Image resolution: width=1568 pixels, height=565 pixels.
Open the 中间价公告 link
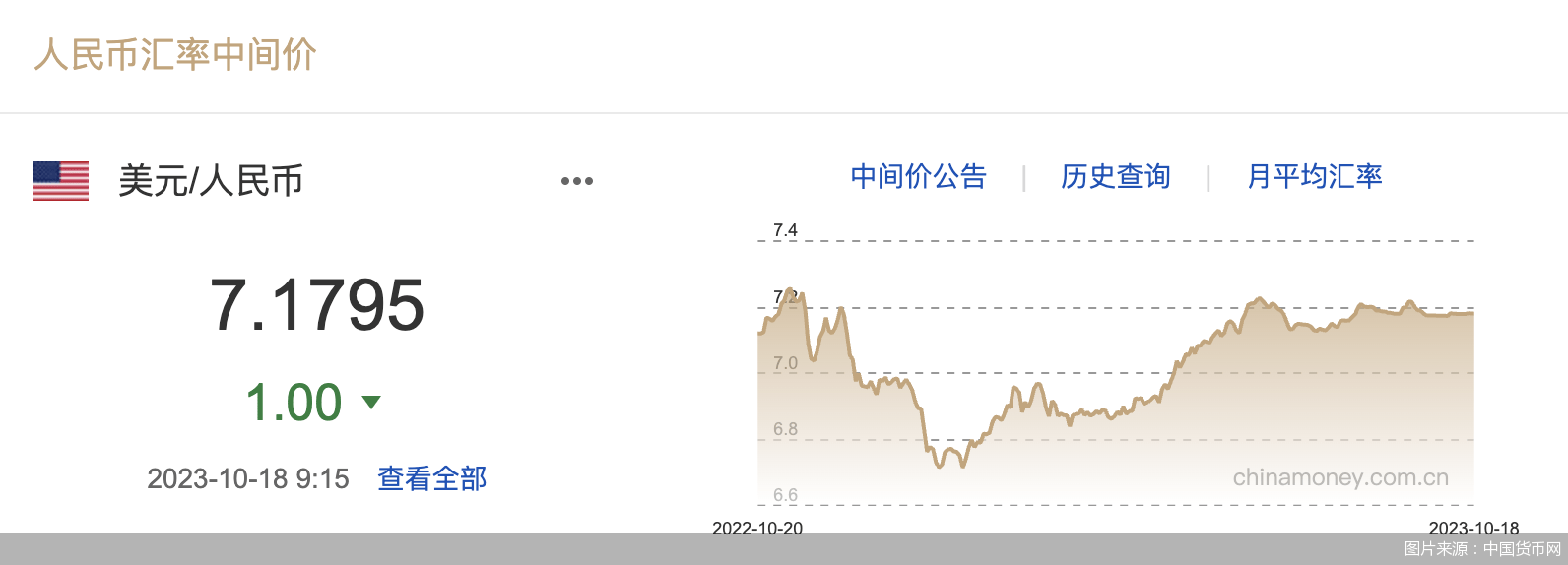point(918,177)
